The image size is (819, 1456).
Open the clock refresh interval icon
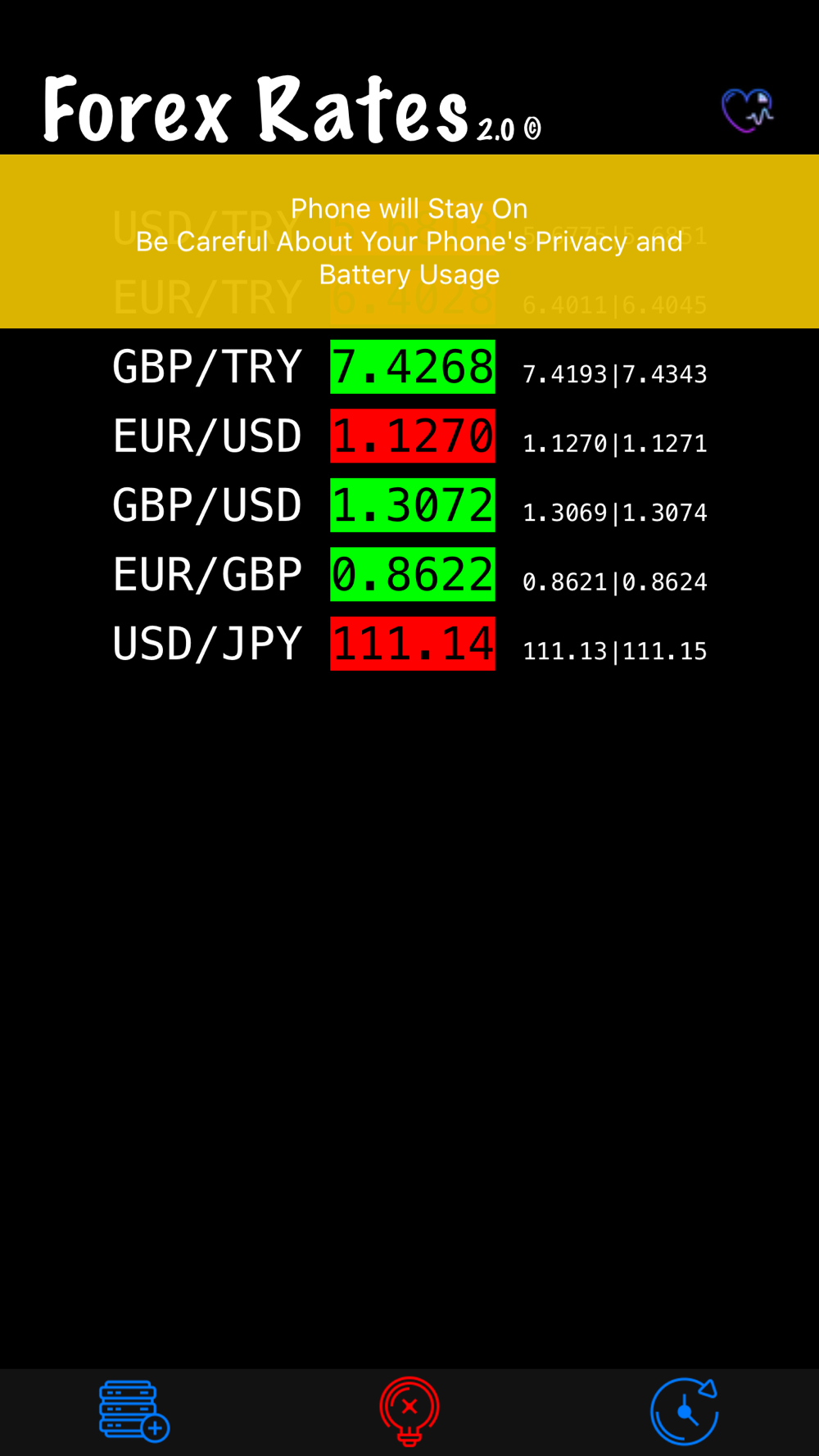685,1411
